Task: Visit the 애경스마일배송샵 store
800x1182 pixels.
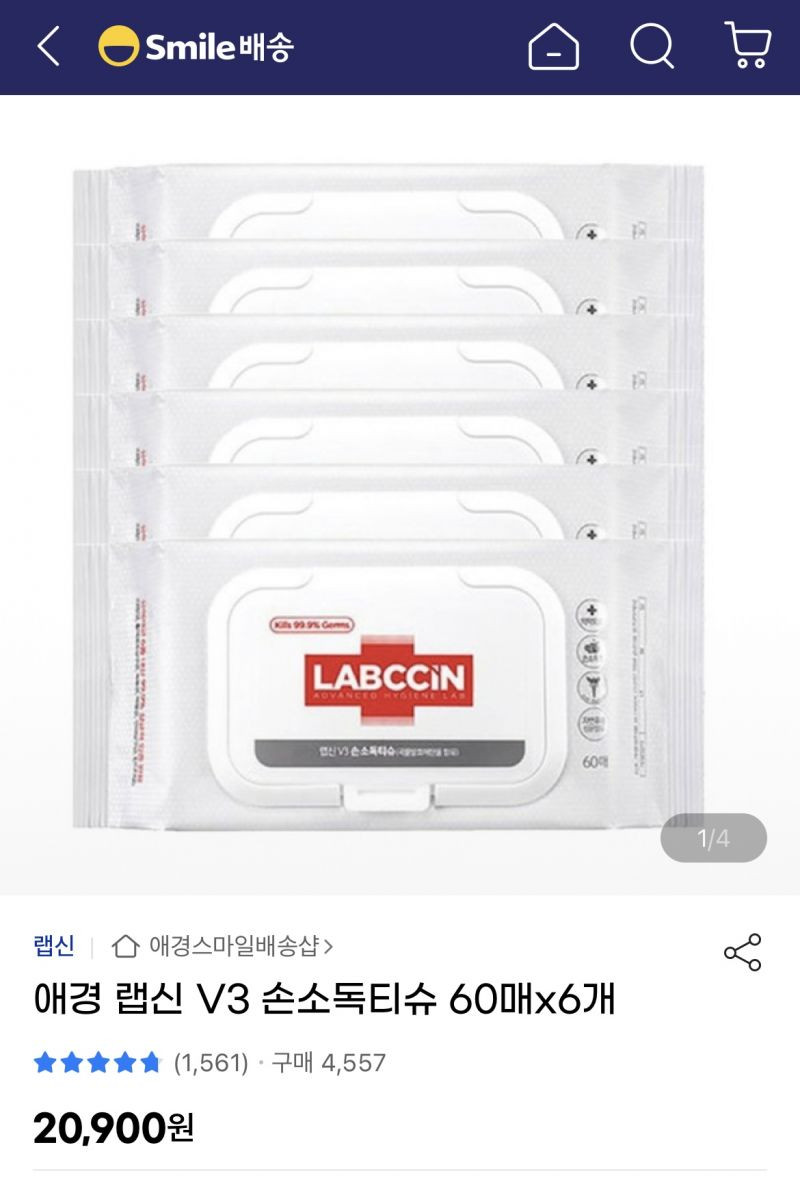Action: (224, 945)
